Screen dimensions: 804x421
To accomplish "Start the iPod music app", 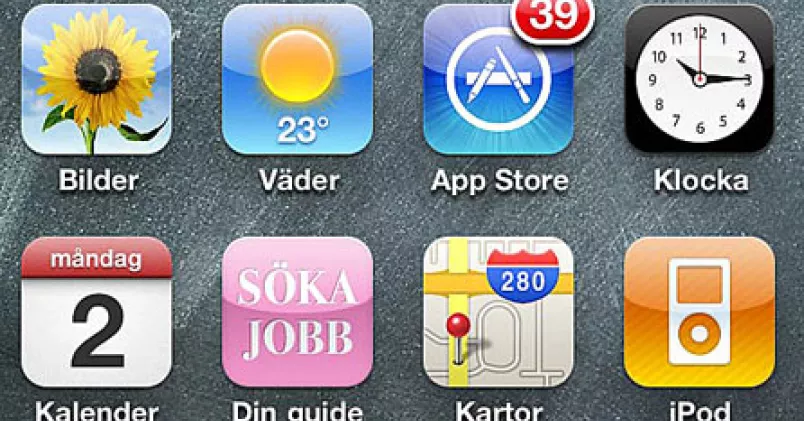I will (x=700, y=312).
